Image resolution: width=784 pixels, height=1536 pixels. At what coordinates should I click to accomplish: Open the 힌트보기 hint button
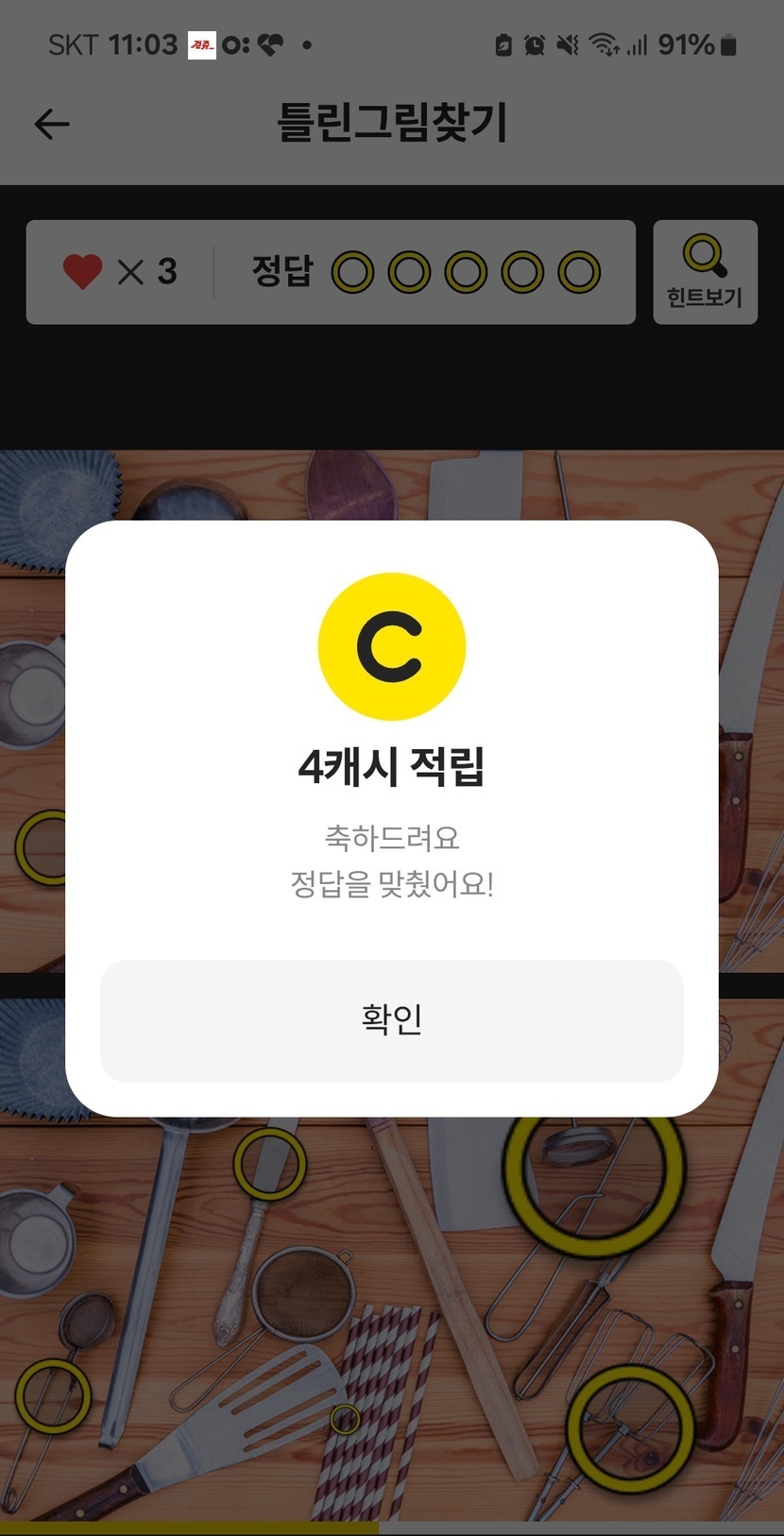705,272
